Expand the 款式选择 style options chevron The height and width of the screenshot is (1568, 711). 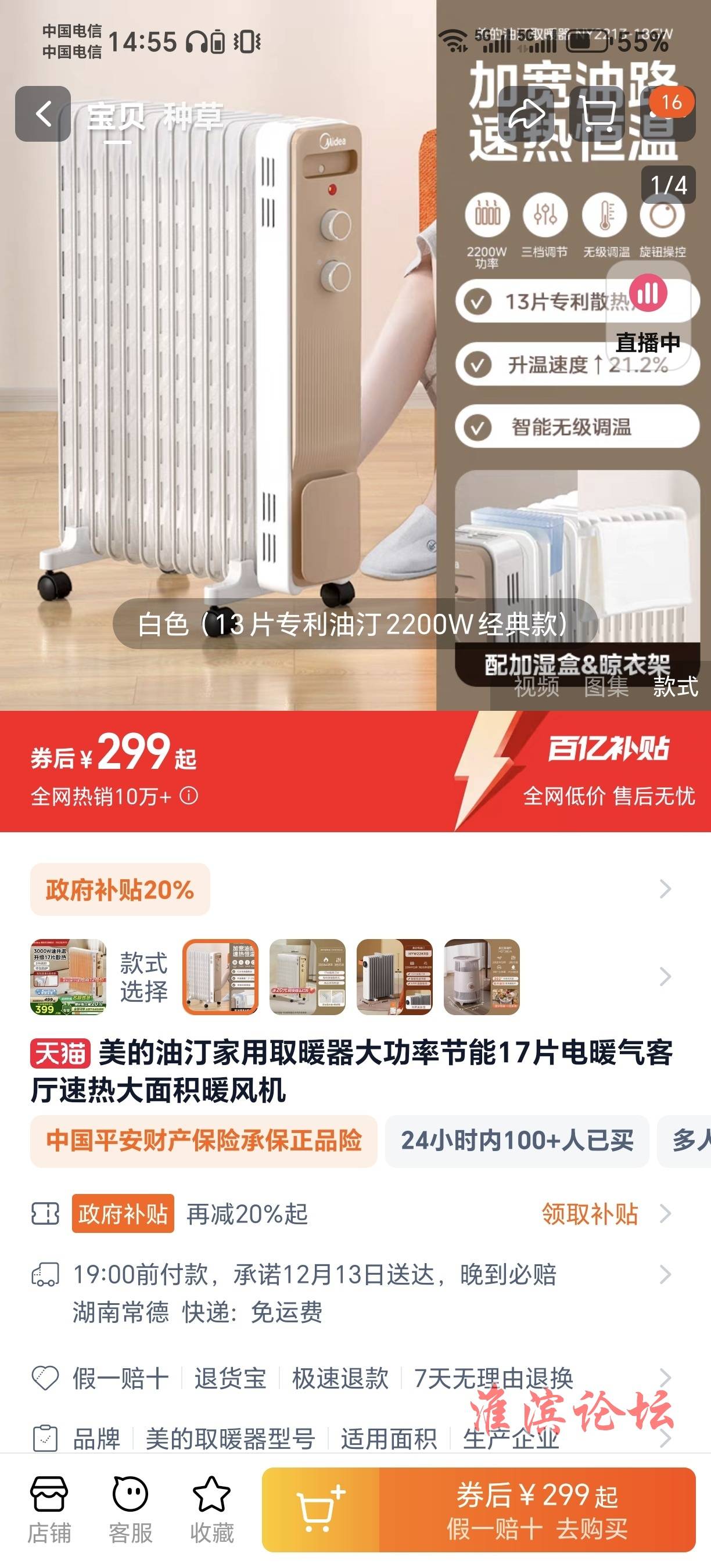665,977
